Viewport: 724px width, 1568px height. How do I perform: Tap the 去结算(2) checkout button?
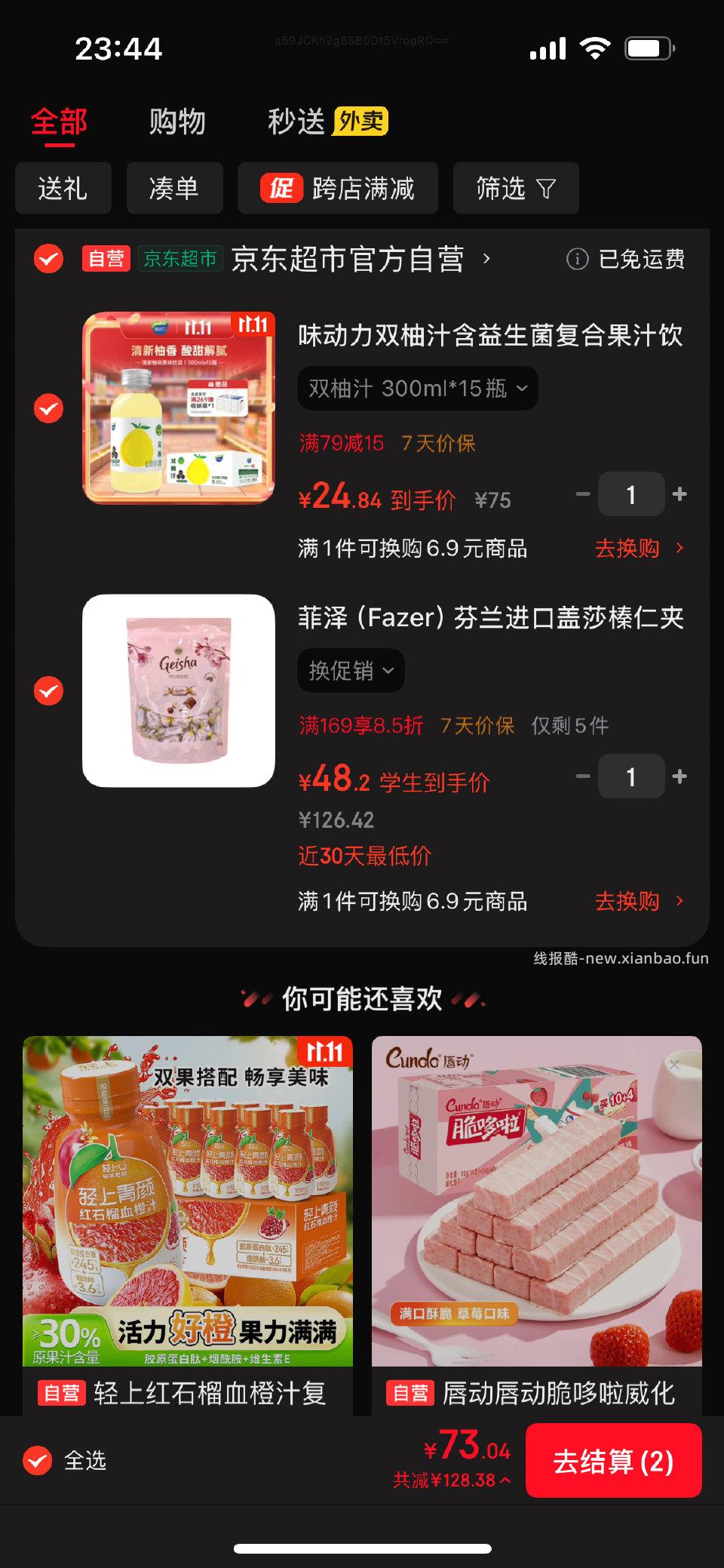coord(614,1461)
